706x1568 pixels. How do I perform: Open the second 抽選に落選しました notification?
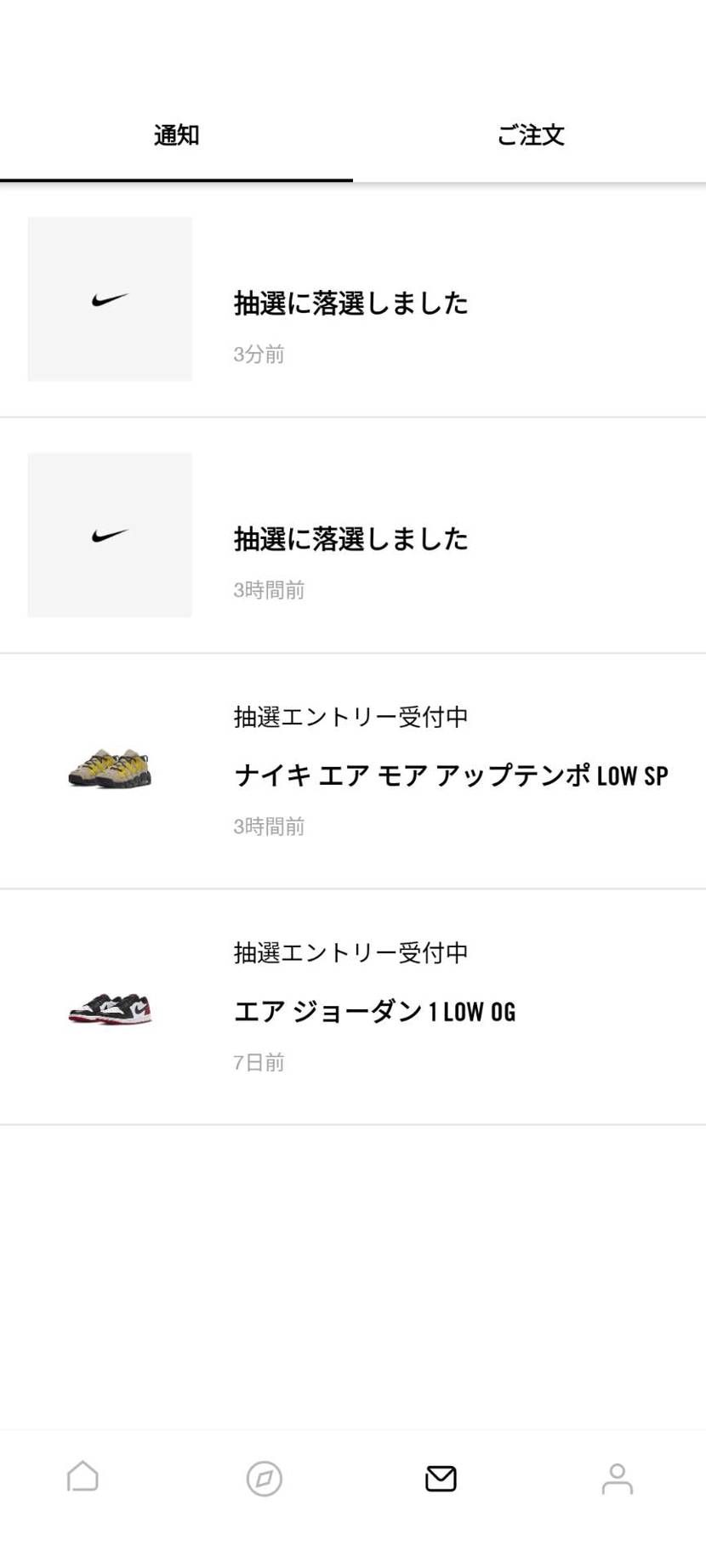[351, 538]
